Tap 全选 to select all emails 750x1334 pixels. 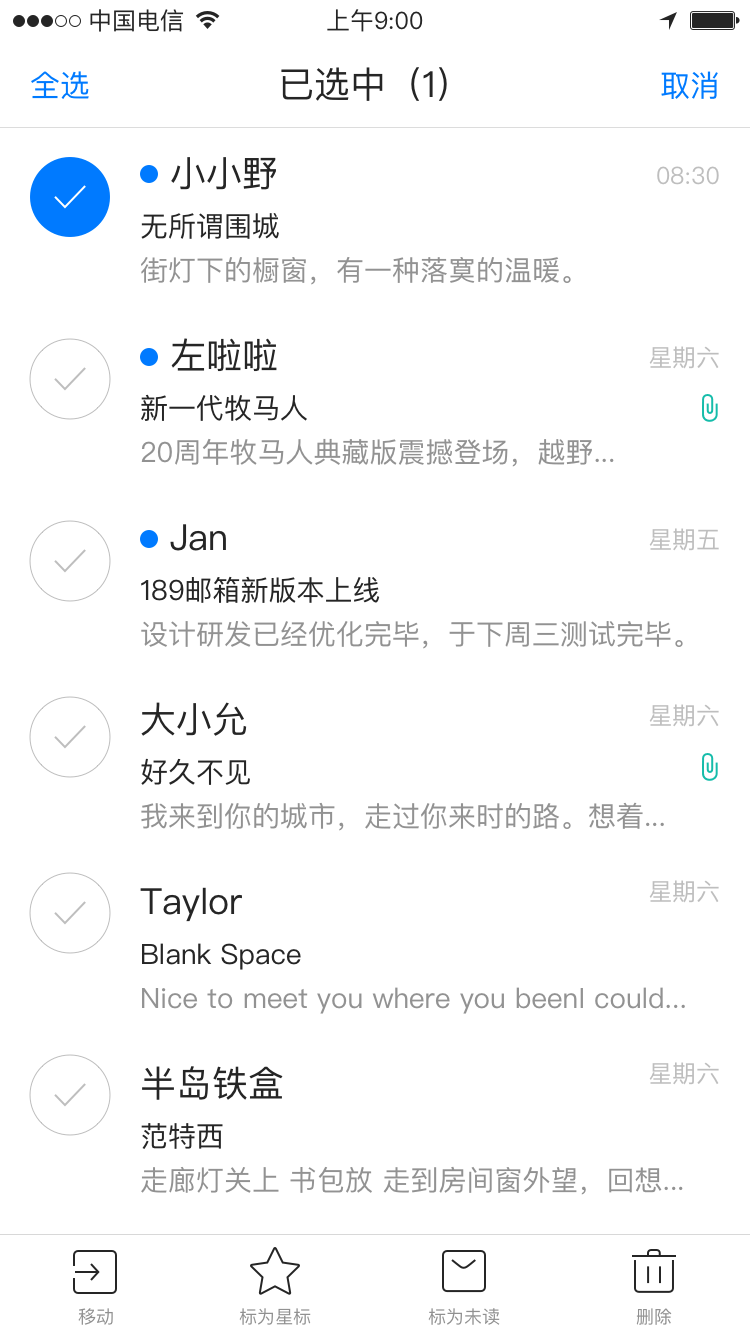coord(60,86)
